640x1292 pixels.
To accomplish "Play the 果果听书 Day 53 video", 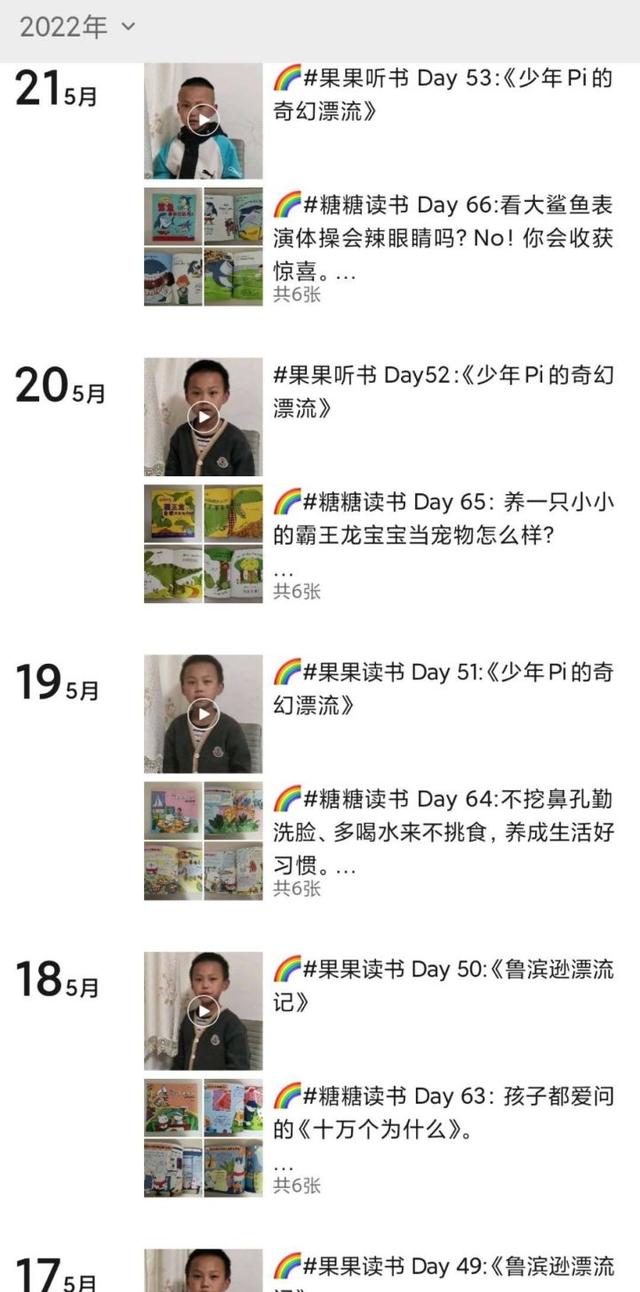I will point(203,121).
